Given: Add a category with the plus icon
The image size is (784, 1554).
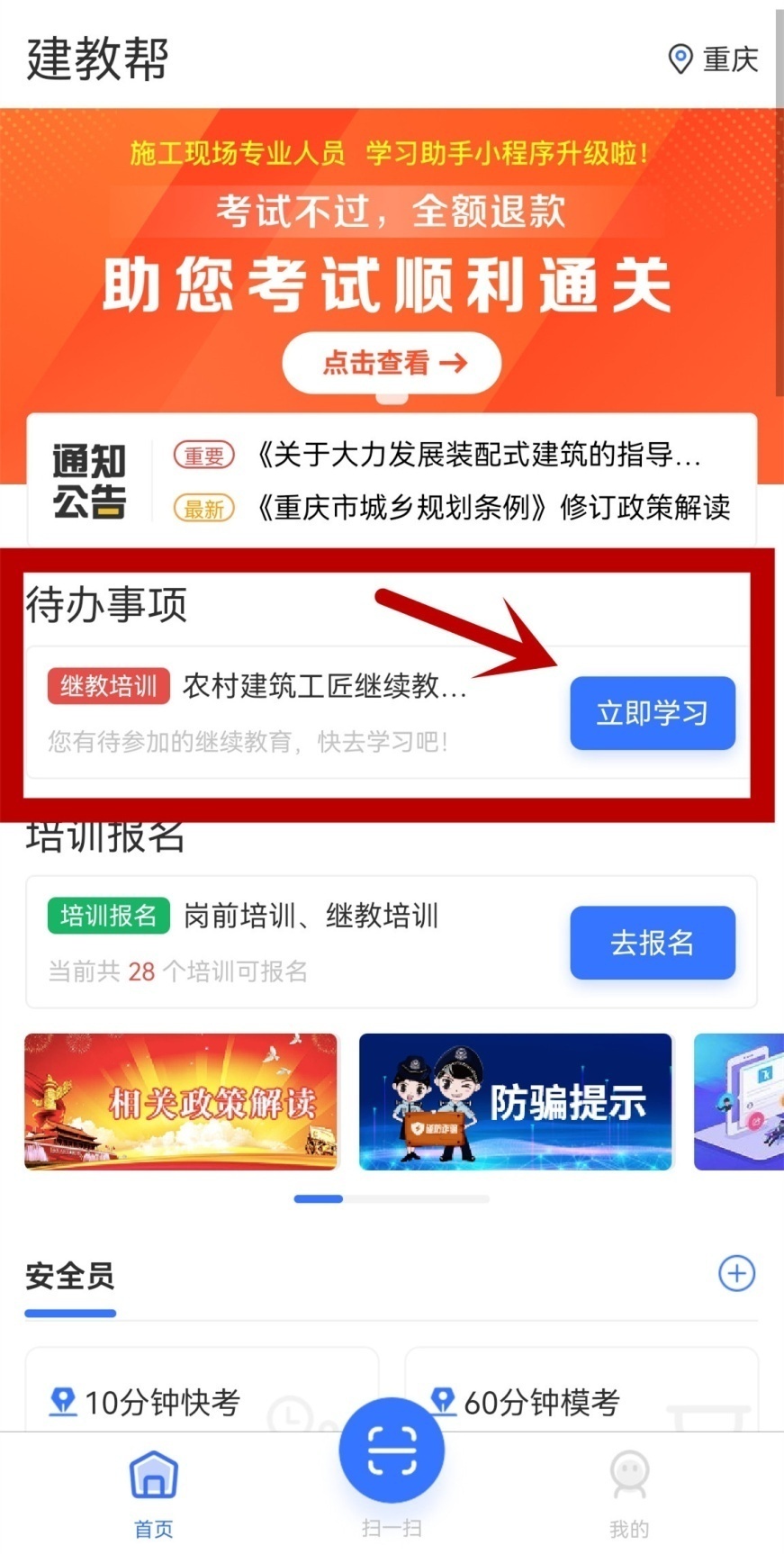Looking at the screenshot, I should (736, 1273).
